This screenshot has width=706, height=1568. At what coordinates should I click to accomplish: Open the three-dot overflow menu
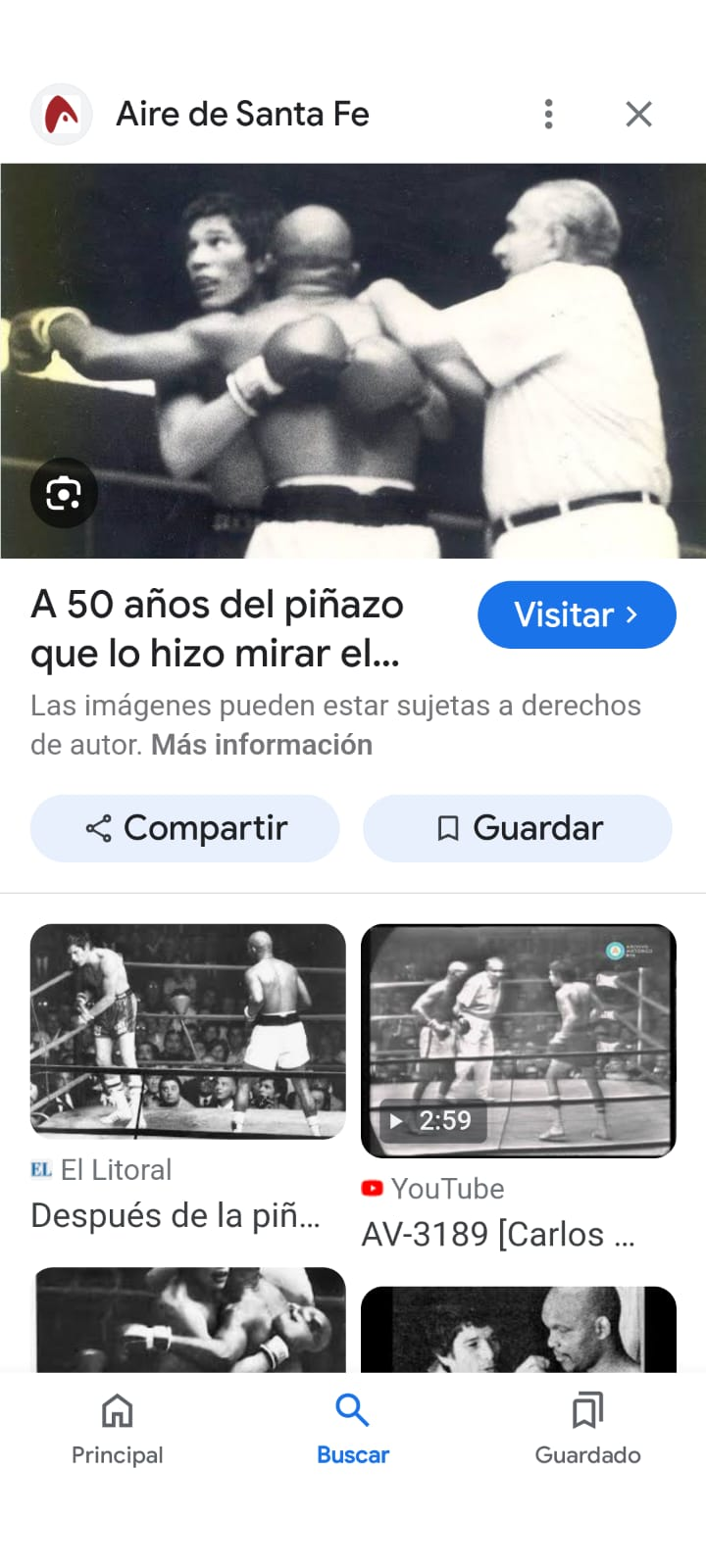tap(548, 114)
